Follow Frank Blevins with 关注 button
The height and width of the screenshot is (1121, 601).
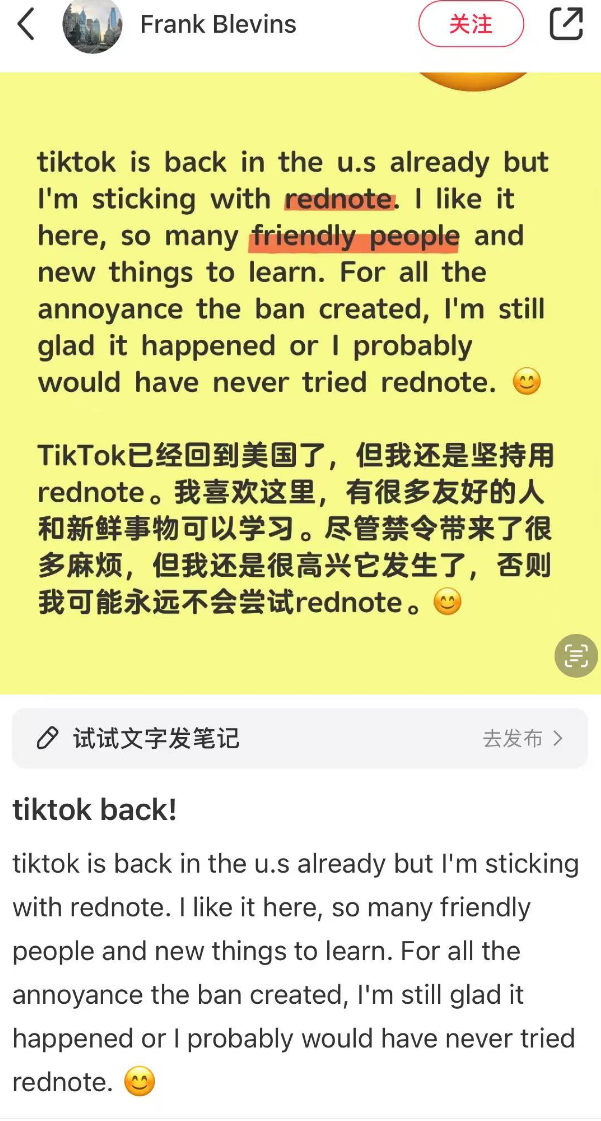pyautogui.click(x=471, y=24)
